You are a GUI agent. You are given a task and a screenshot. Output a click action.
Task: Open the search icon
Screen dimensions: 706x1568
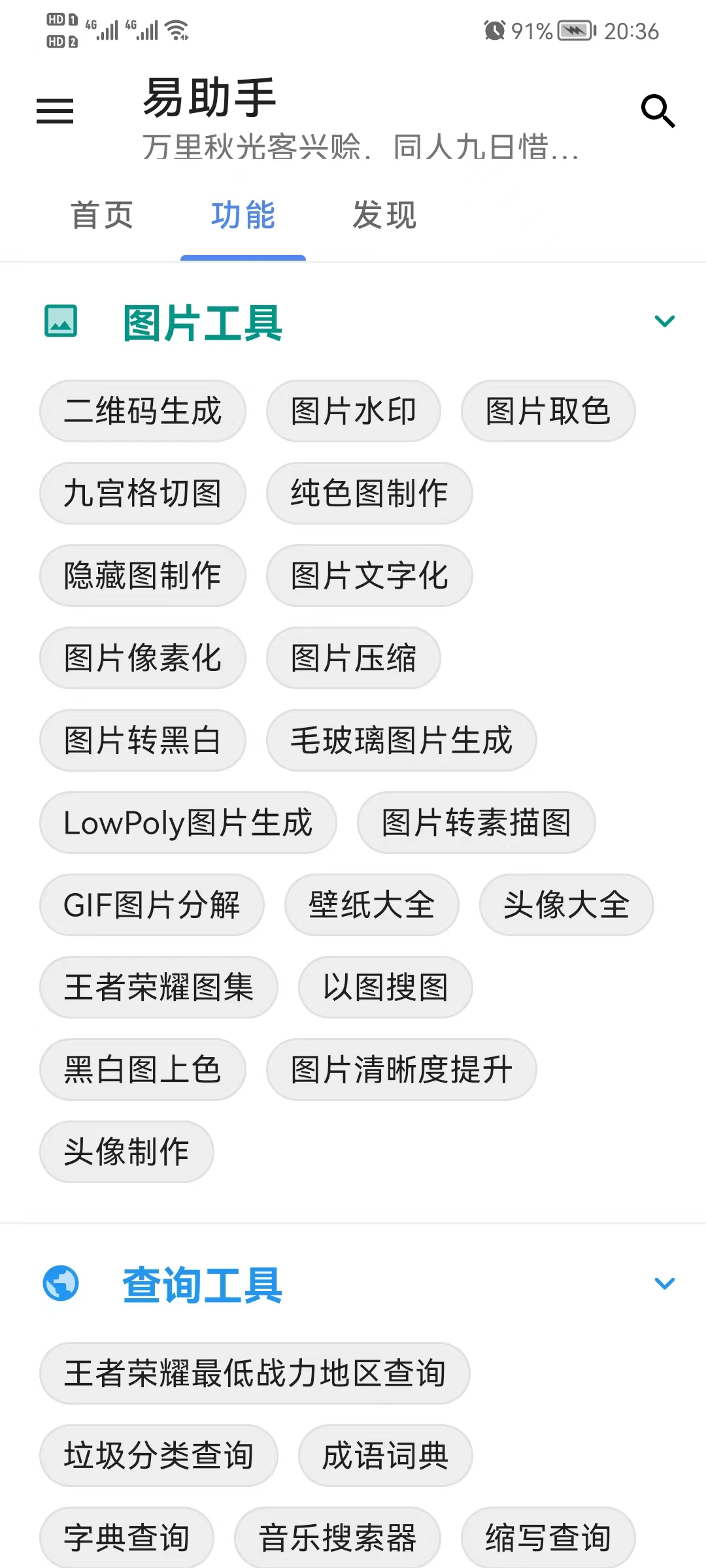pyautogui.click(x=658, y=111)
